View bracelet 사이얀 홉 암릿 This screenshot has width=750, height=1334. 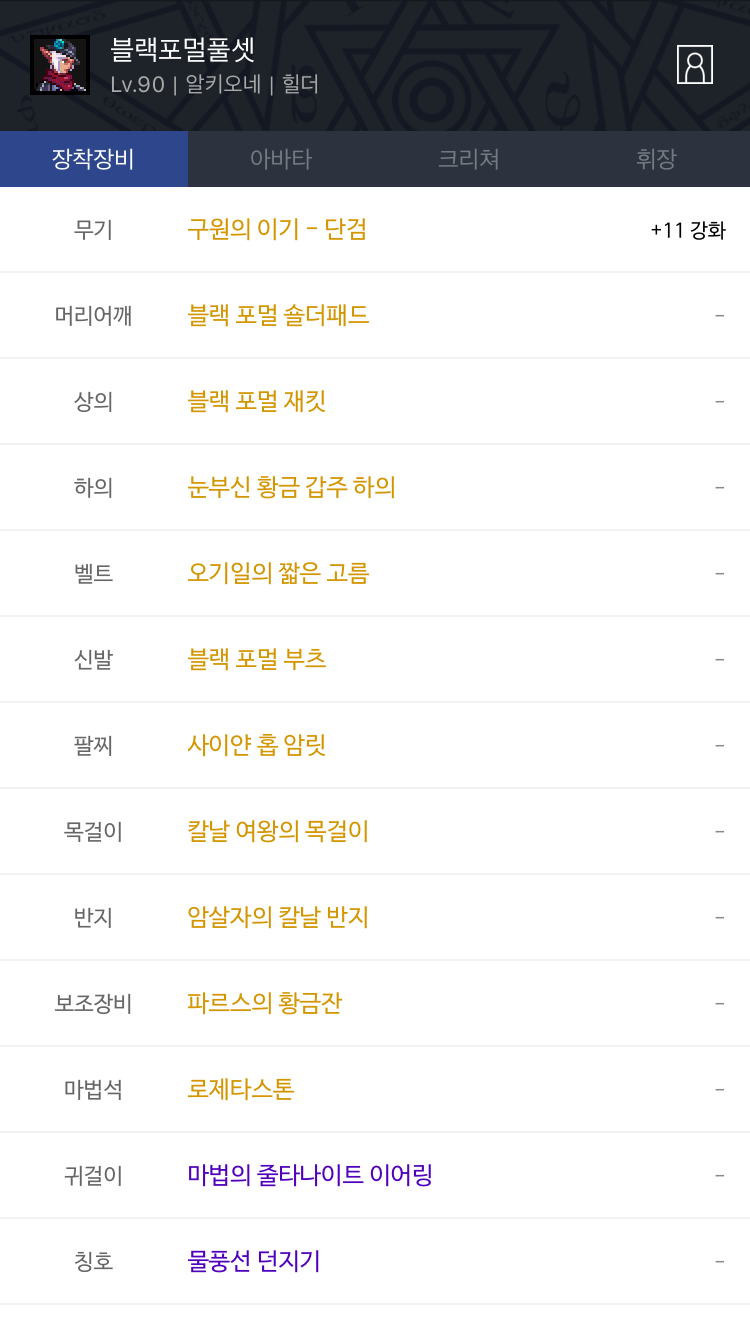point(257,745)
